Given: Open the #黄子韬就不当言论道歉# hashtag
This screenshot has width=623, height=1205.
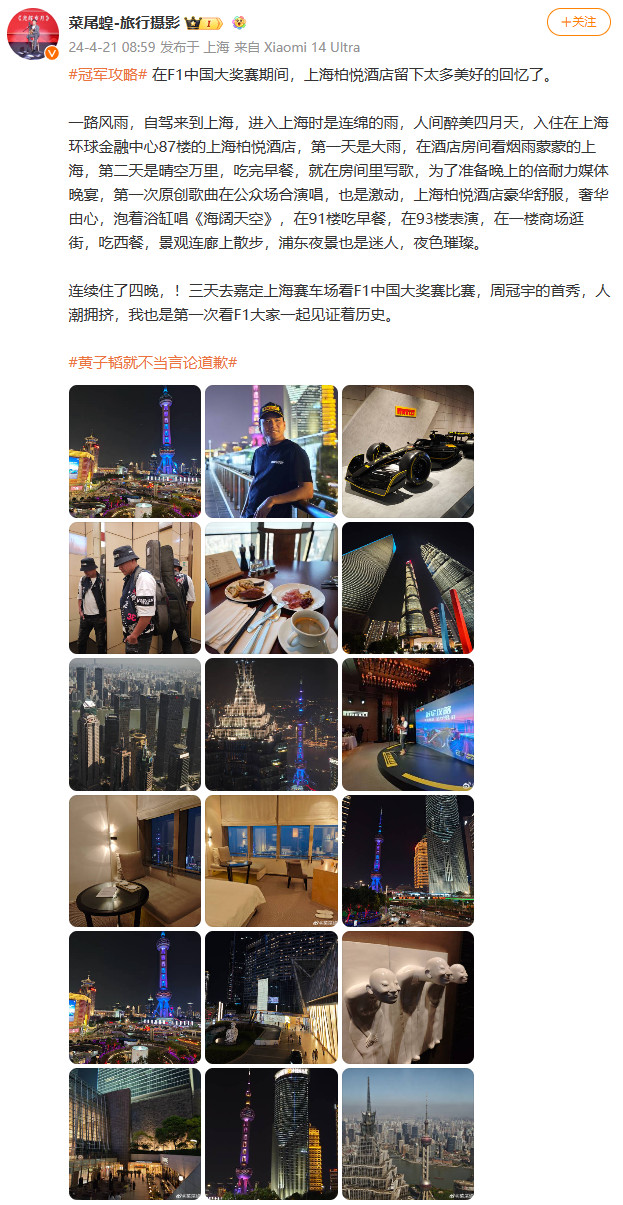Looking at the screenshot, I should [x=152, y=361].
